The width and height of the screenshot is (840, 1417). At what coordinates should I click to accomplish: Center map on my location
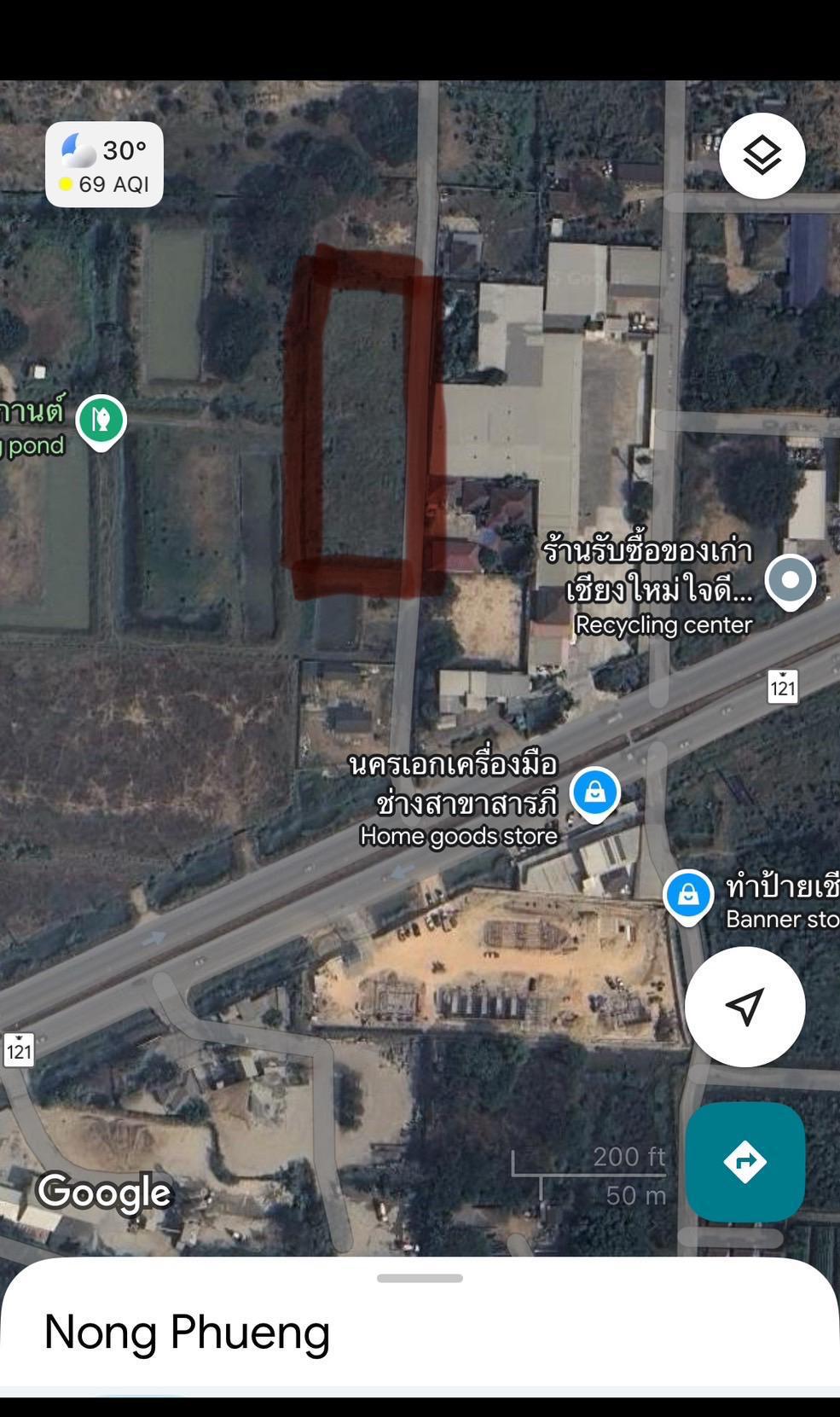(744, 1007)
